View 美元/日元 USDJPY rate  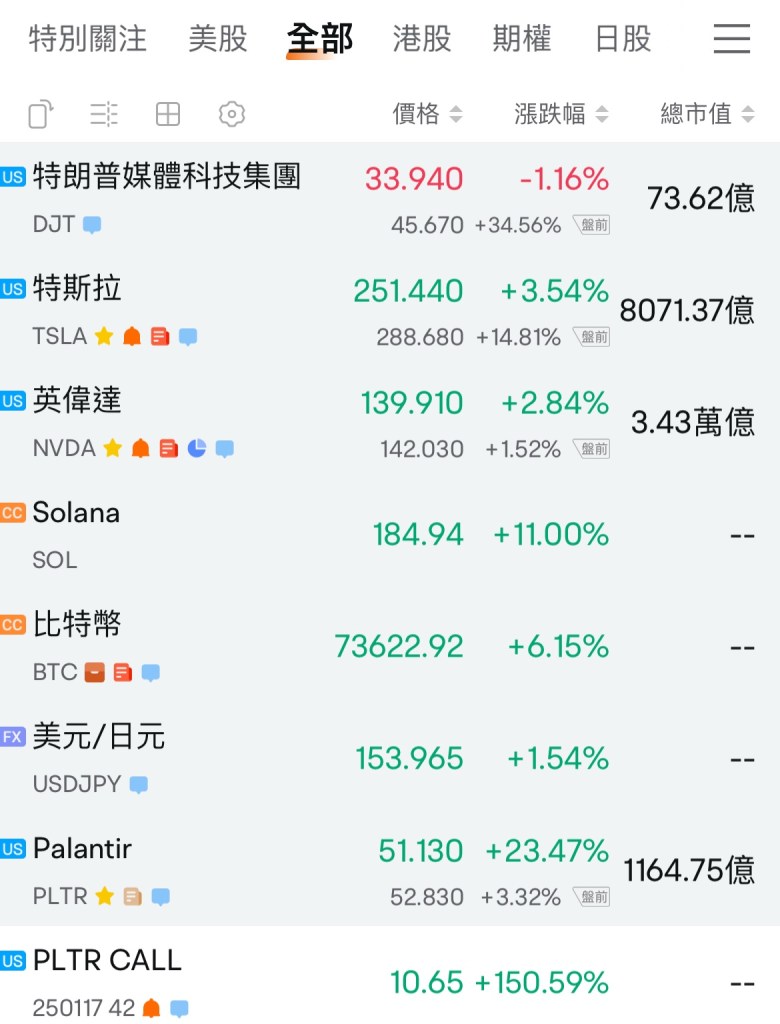point(99,758)
